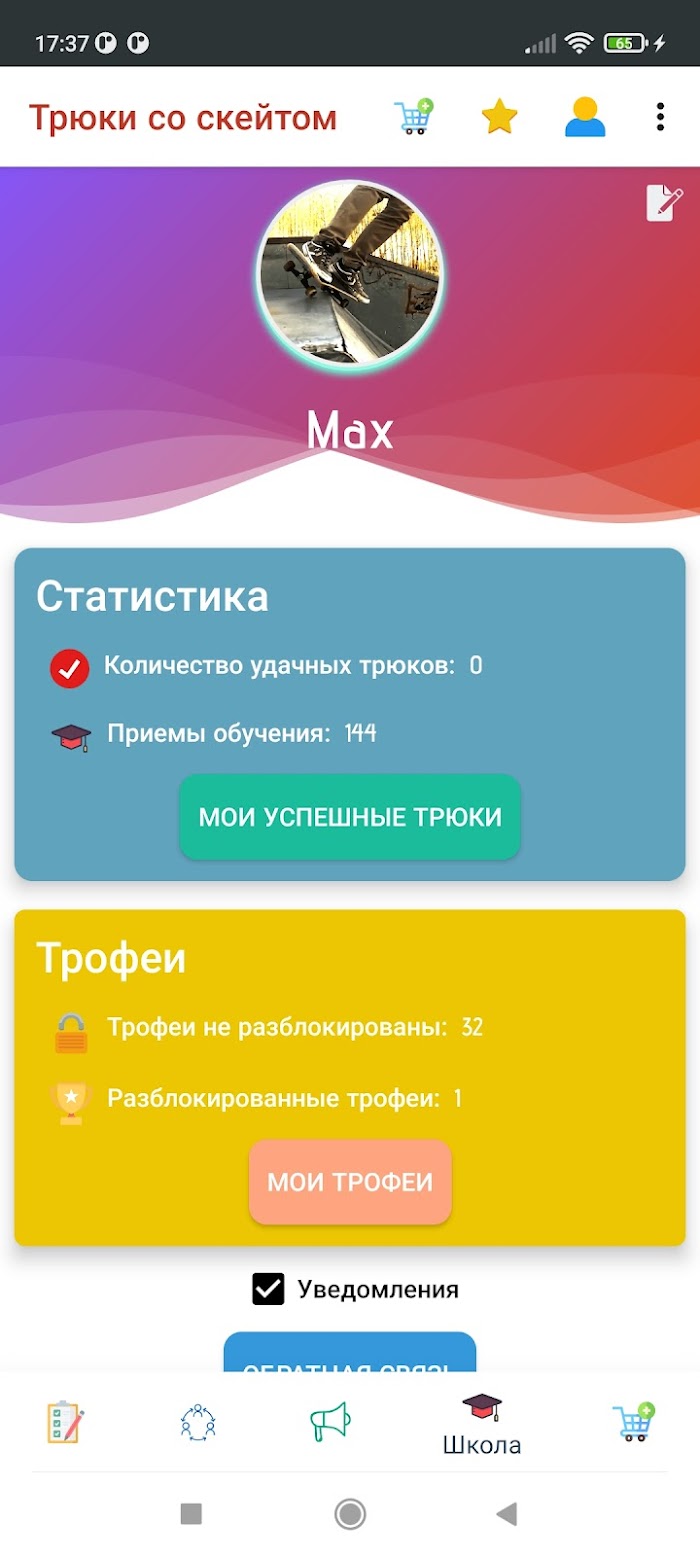Open the three-dot overflow menu

660,118
